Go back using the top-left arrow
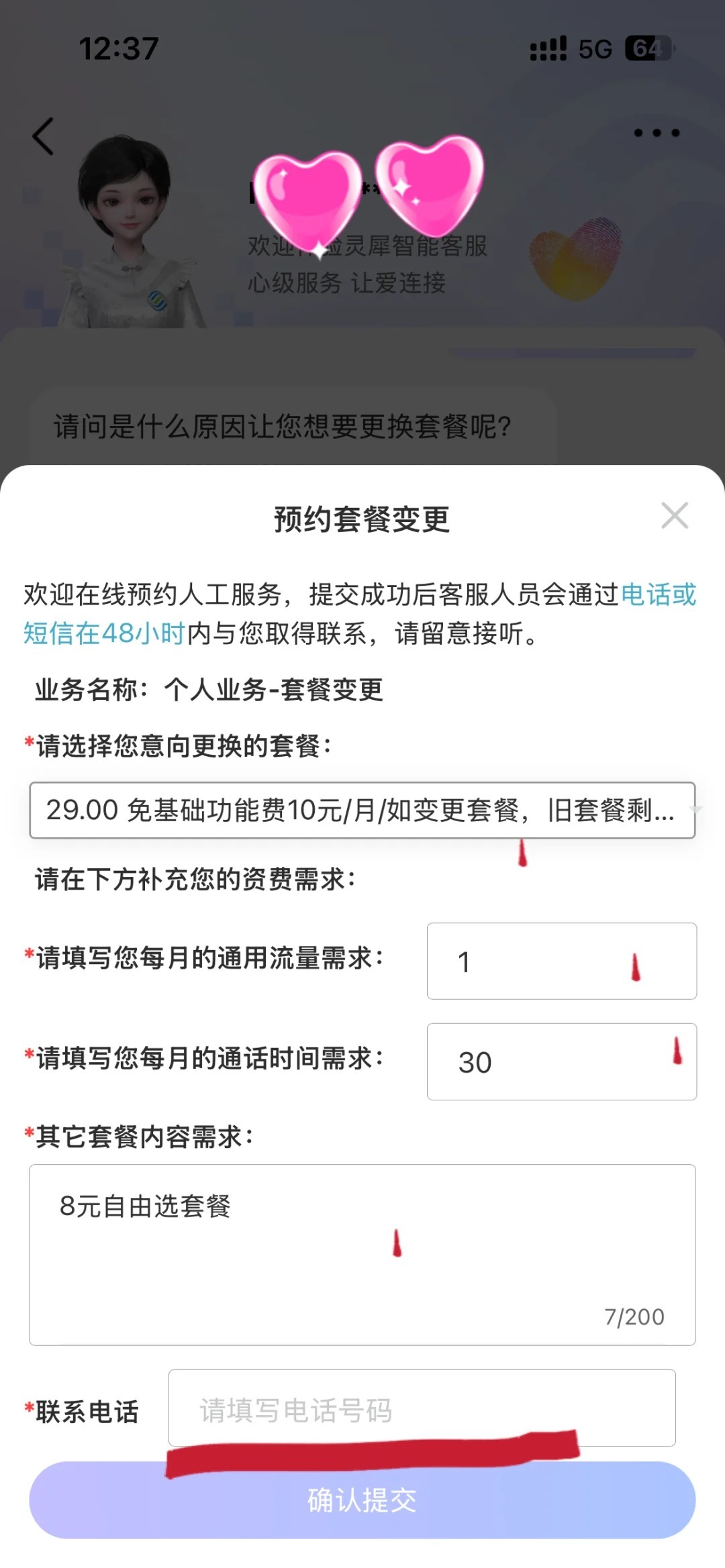The width and height of the screenshot is (725, 1568). coord(44,137)
